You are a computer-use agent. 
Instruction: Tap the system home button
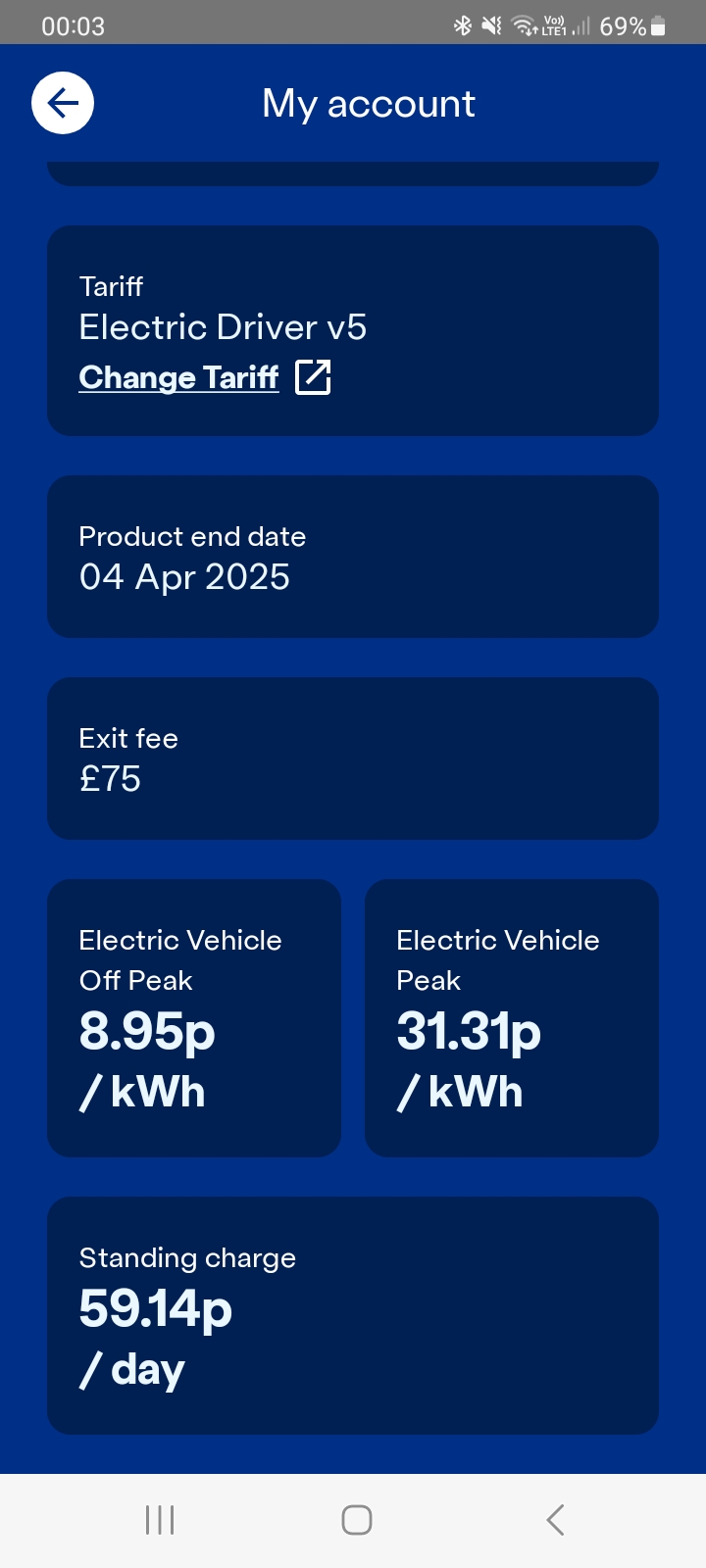coord(356,1520)
